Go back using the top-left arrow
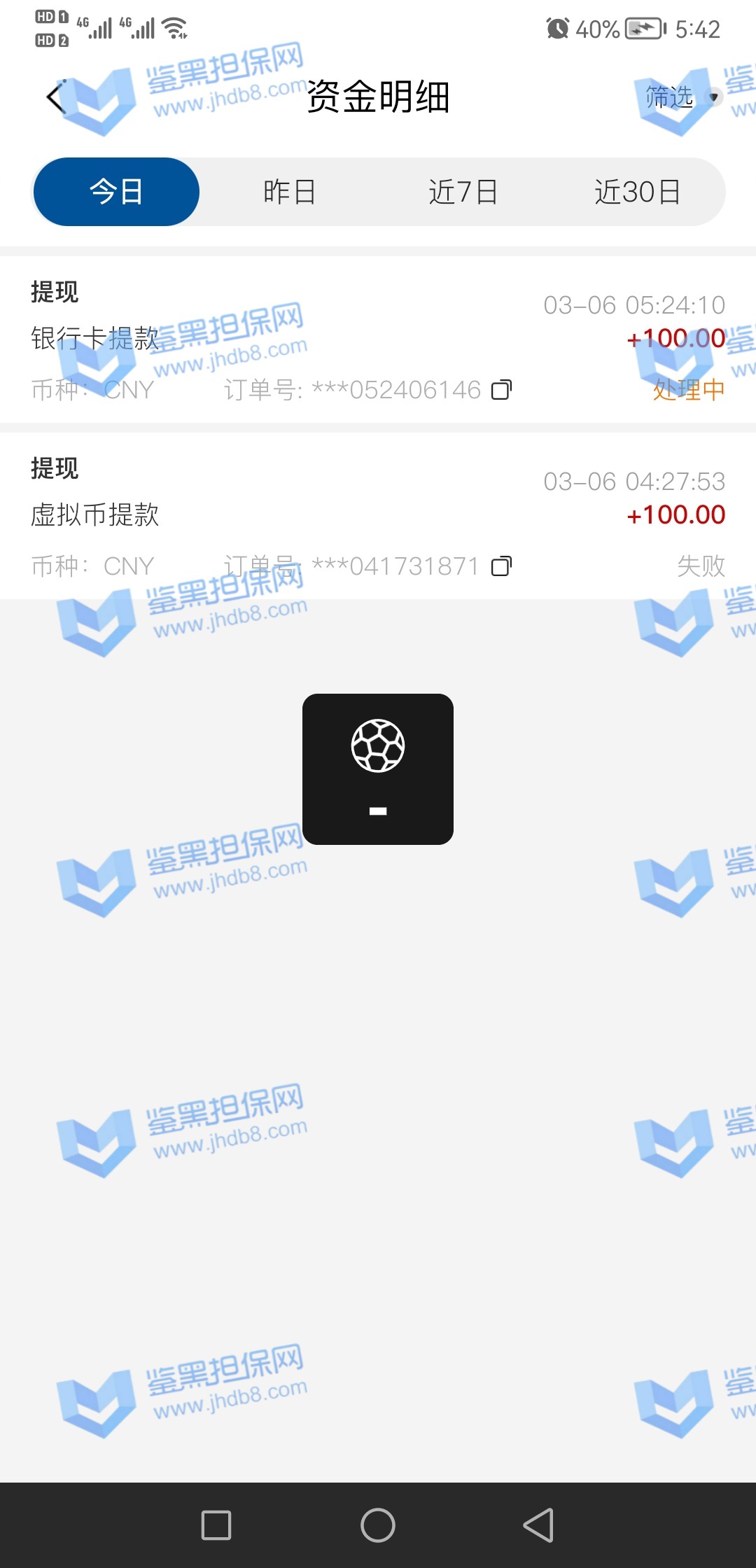The image size is (756, 1568). coord(56,97)
